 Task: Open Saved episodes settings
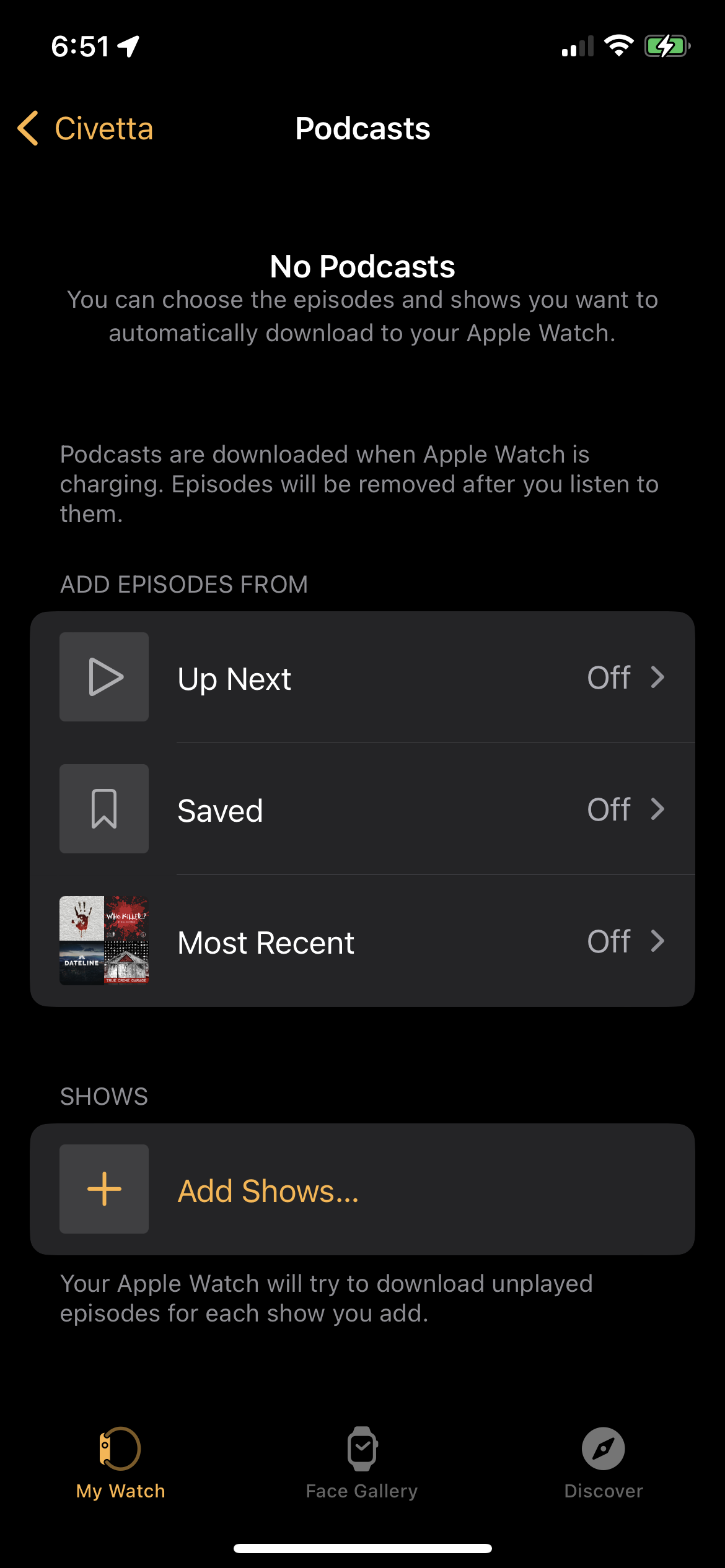[x=362, y=809]
